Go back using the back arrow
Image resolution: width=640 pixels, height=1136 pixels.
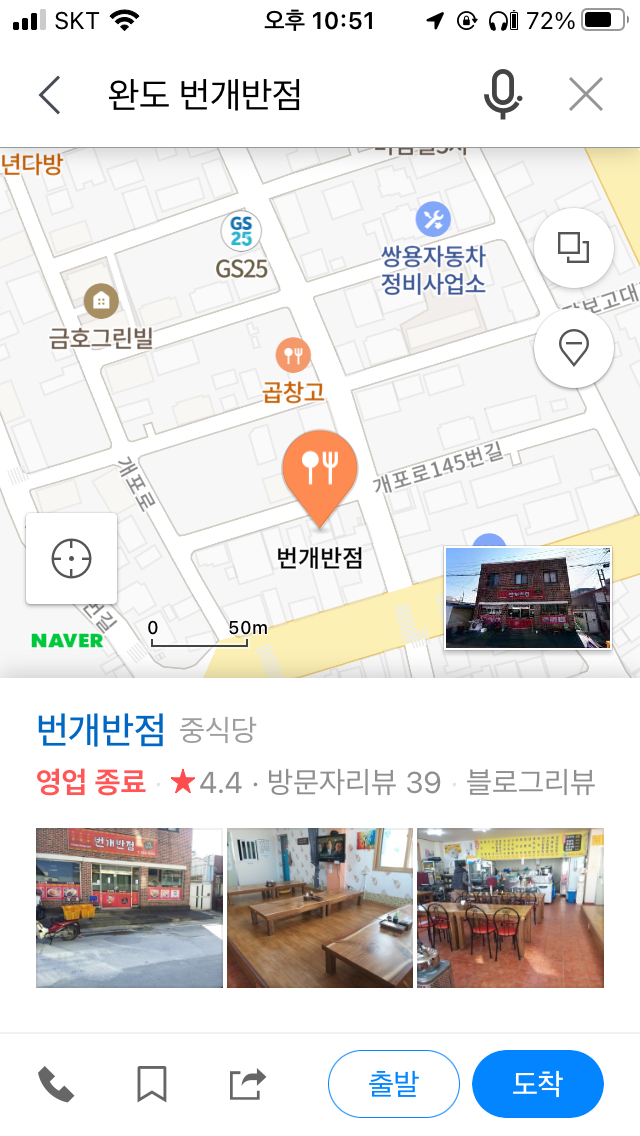point(50,95)
